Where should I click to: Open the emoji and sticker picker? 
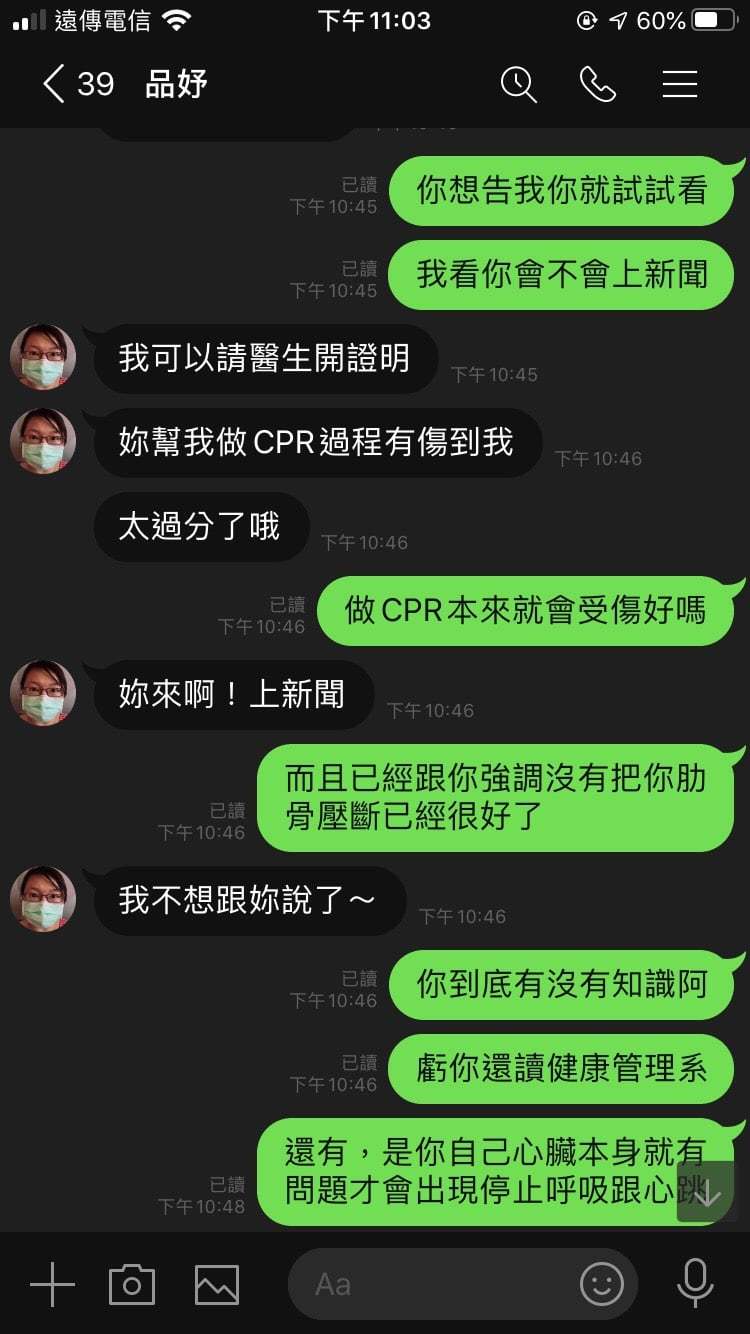tap(601, 1284)
